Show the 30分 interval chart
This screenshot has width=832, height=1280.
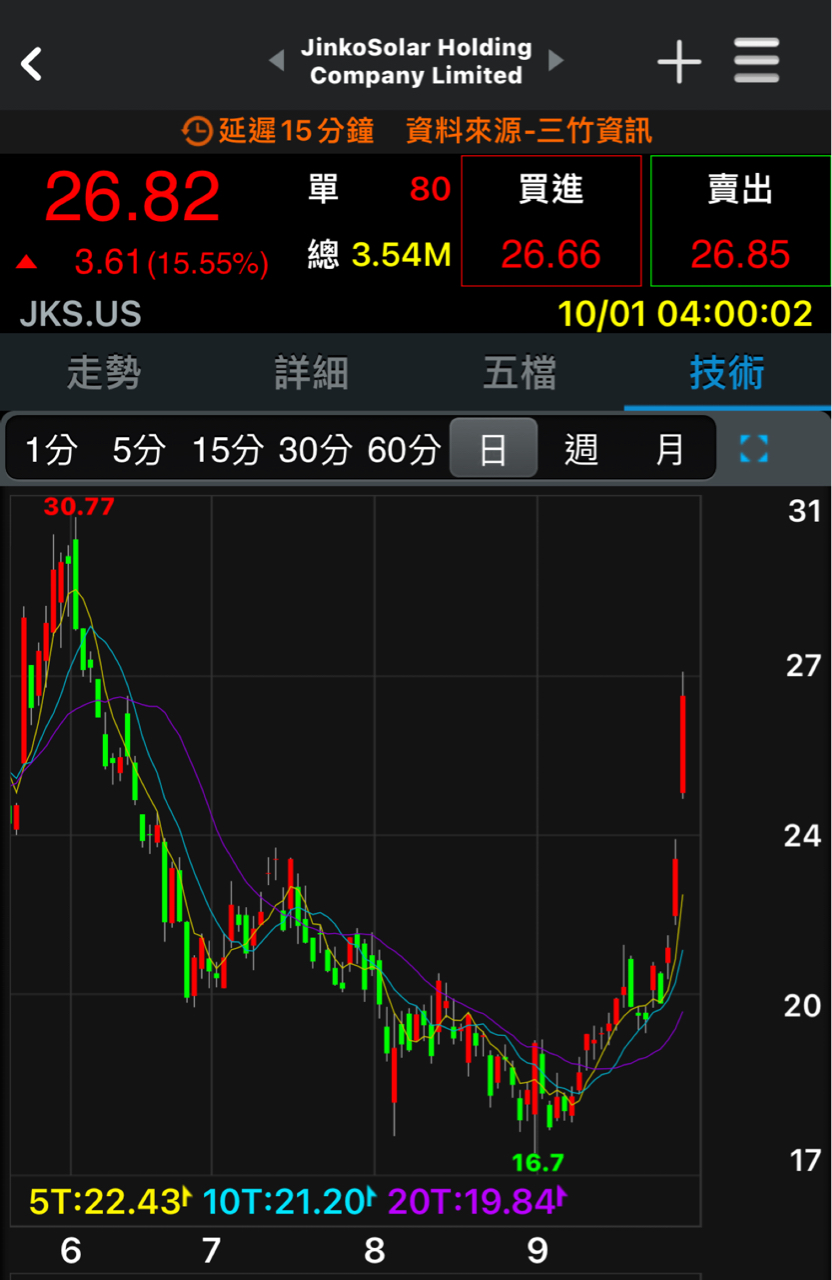click(x=315, y=450)
